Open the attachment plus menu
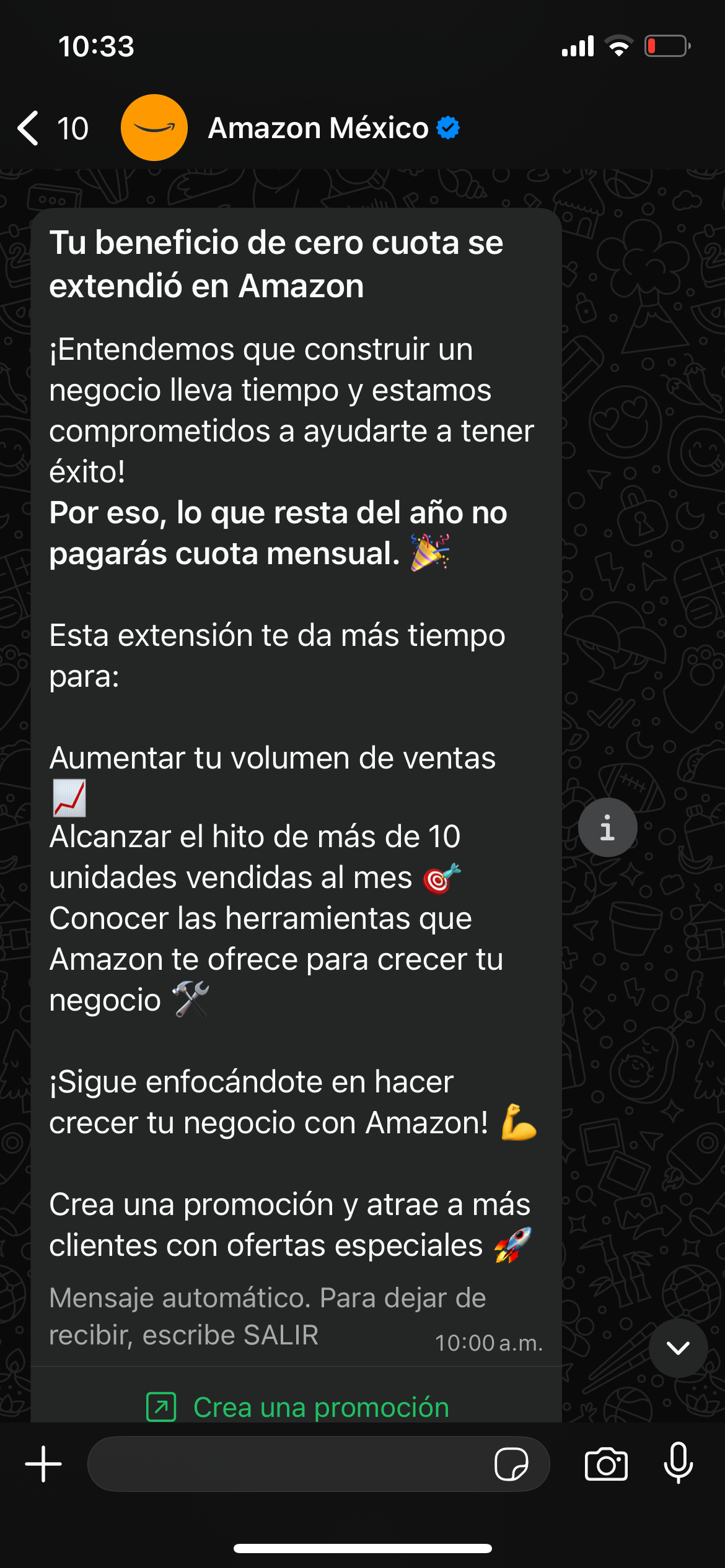The width and height of the screenshot is (725, 1568). click(43, 1464)
